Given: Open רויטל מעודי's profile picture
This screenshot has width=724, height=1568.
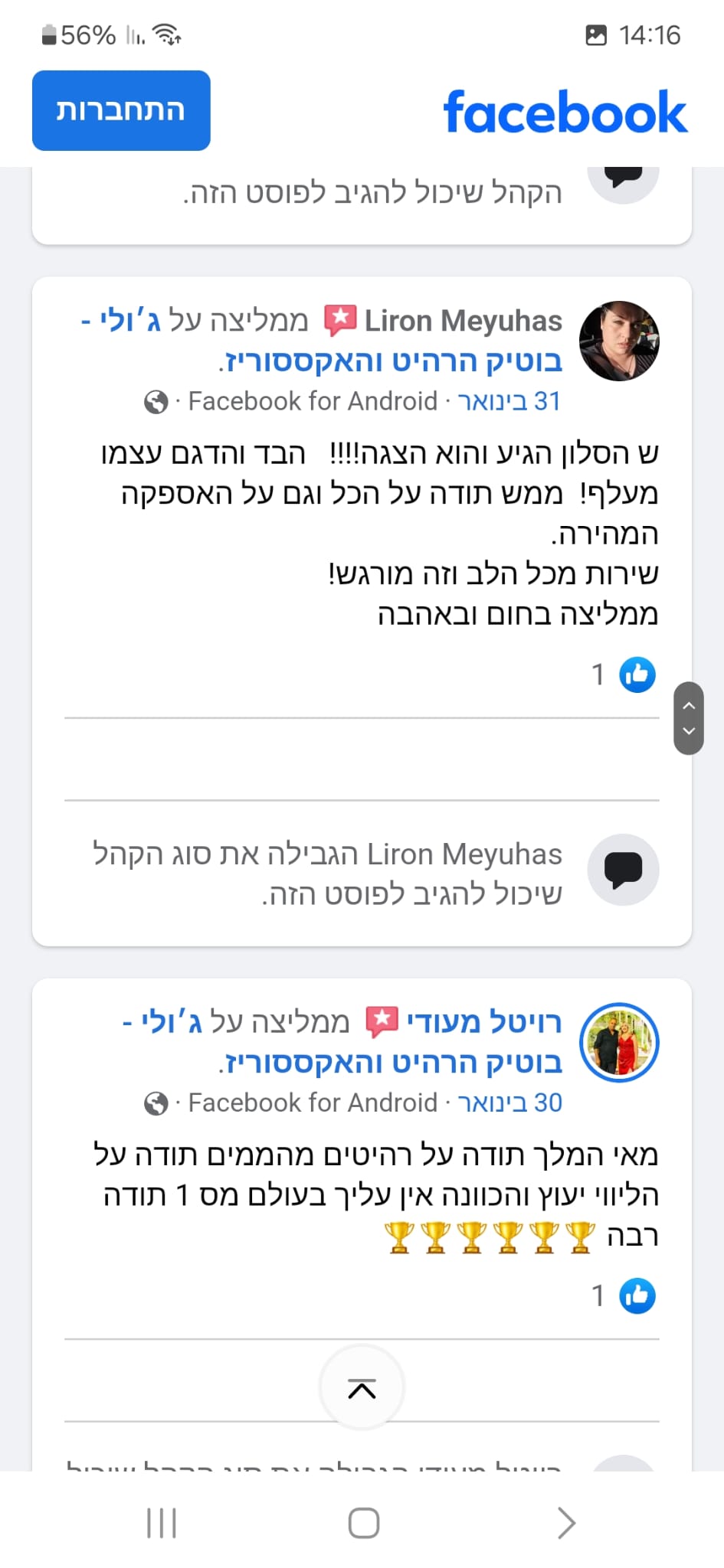Looking at the screenshot, I should point(619,1043).
